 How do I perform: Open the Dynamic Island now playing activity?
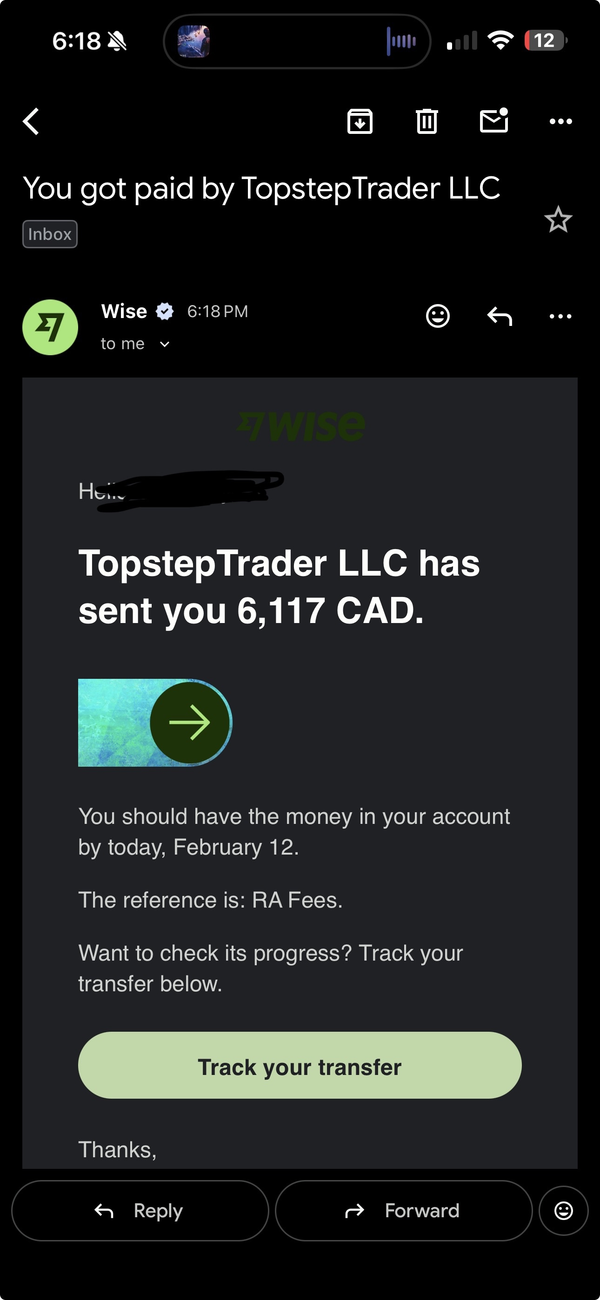[x=297, y=41]
